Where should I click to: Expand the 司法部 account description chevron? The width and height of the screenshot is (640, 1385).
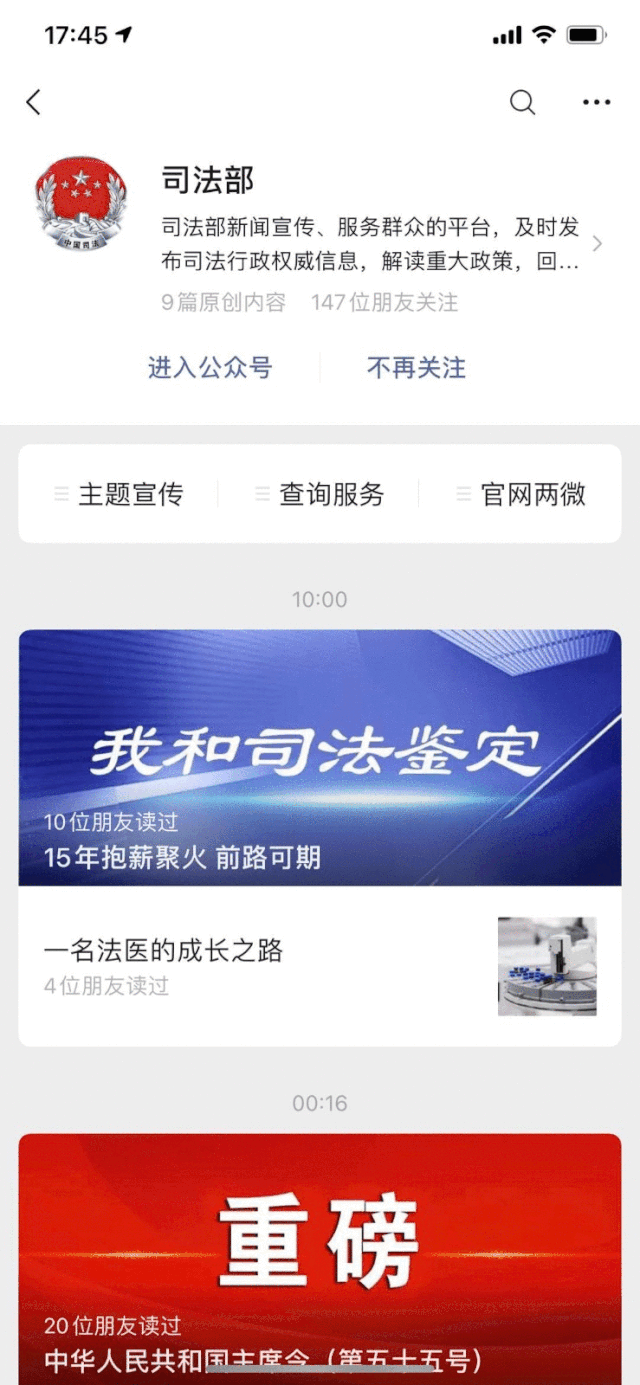tap(597, 244)
